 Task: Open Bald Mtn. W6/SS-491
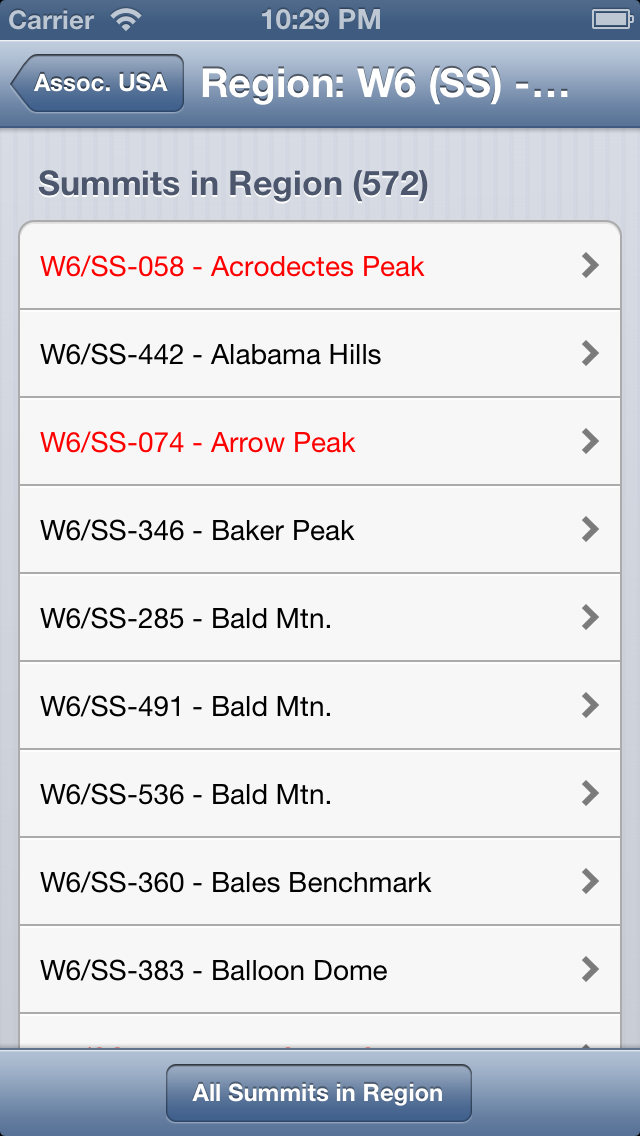[320, 706]
